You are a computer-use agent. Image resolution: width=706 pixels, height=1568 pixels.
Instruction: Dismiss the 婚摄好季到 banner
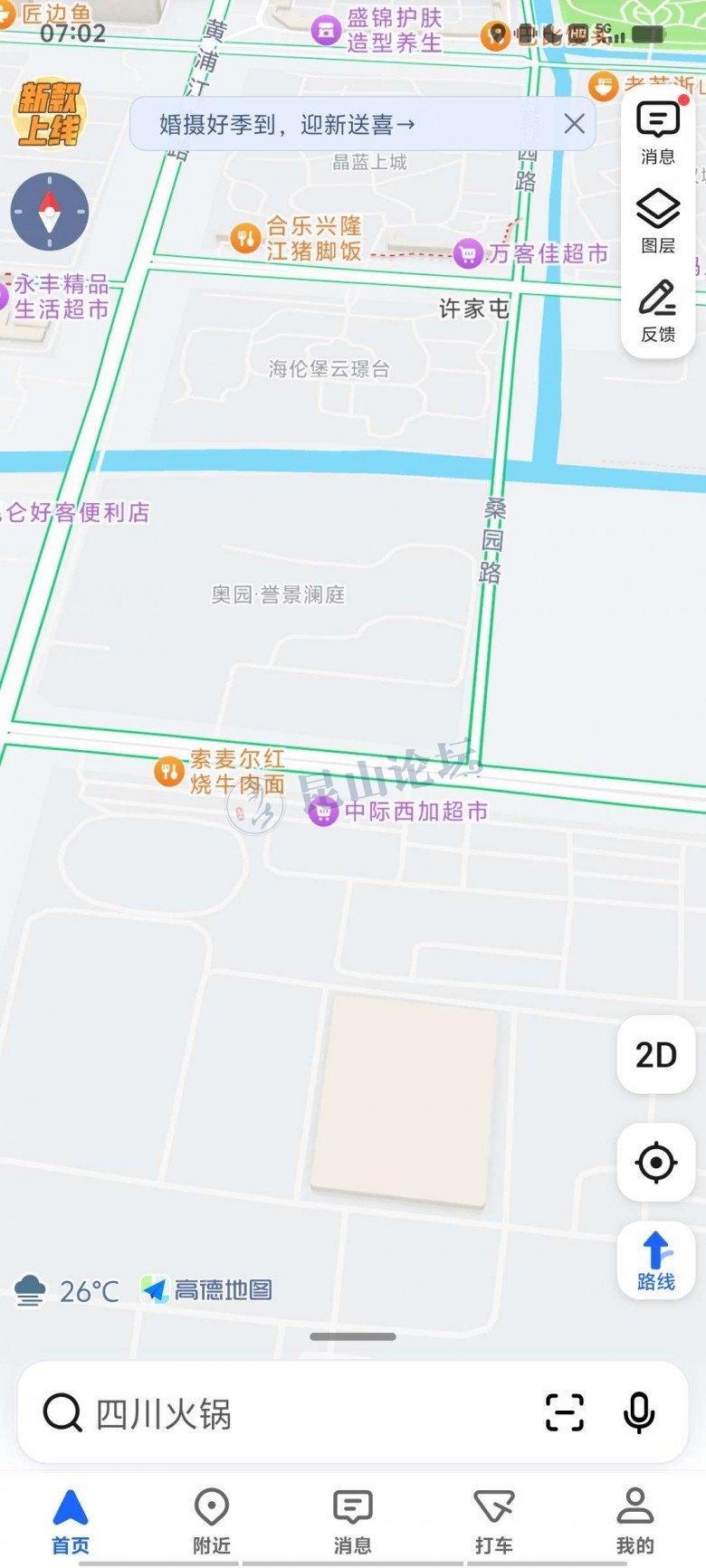click(574, 124)
